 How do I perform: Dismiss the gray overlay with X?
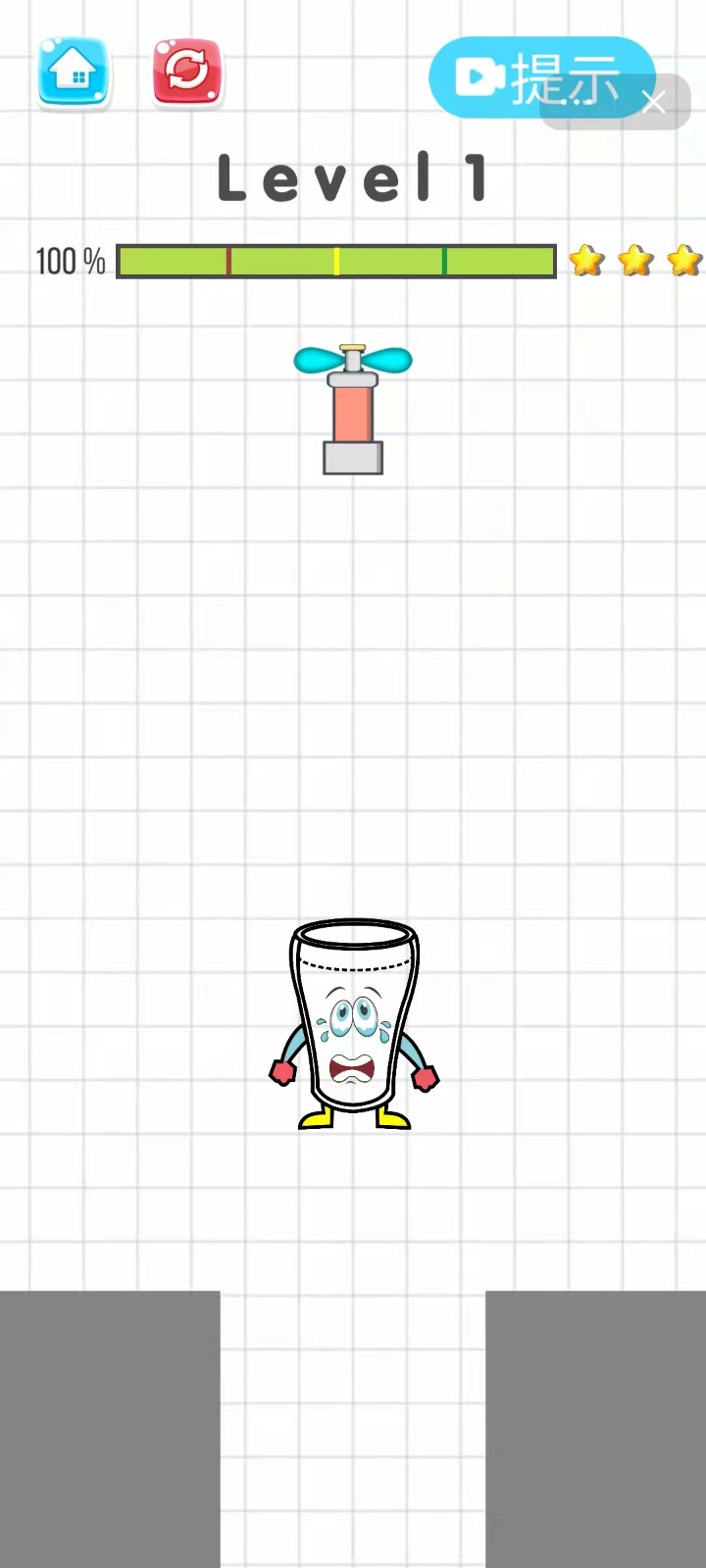(x=654, y=102)
